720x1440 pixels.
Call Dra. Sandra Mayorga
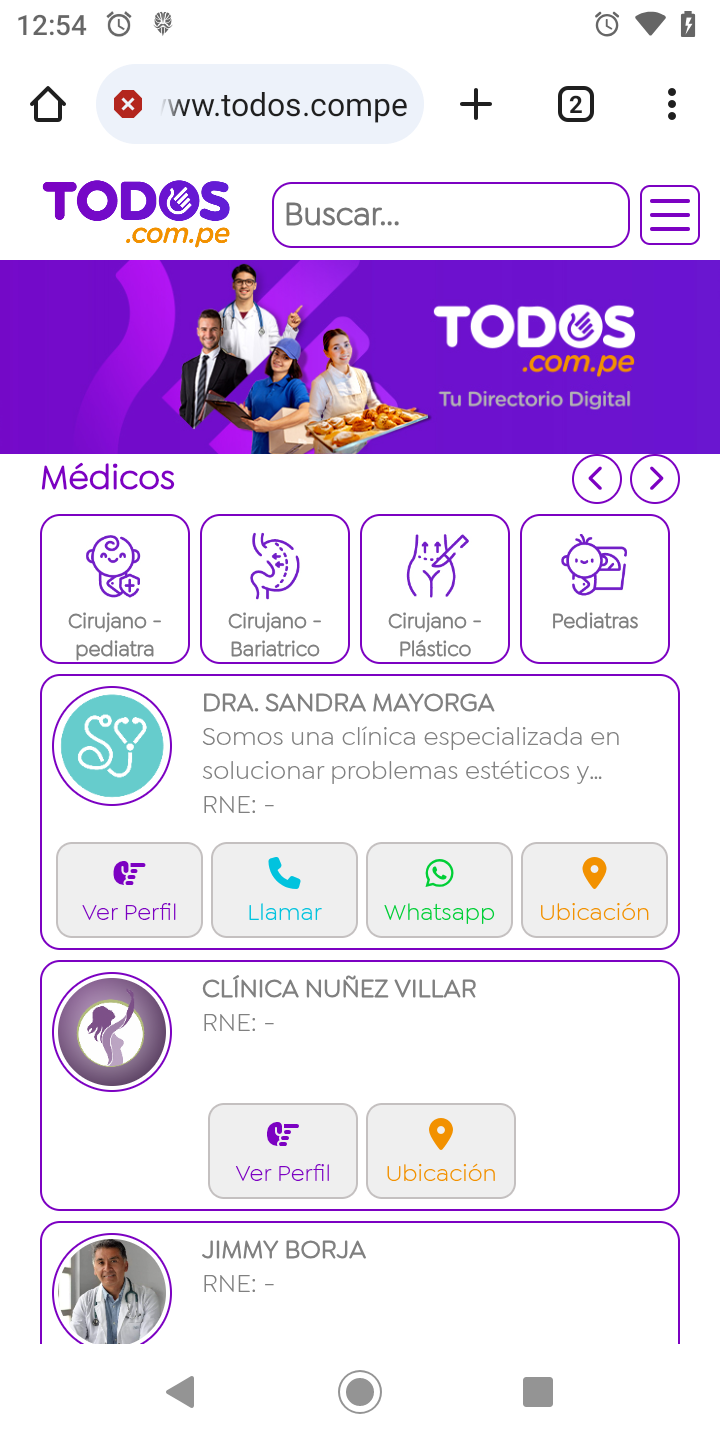click(285, 890)
